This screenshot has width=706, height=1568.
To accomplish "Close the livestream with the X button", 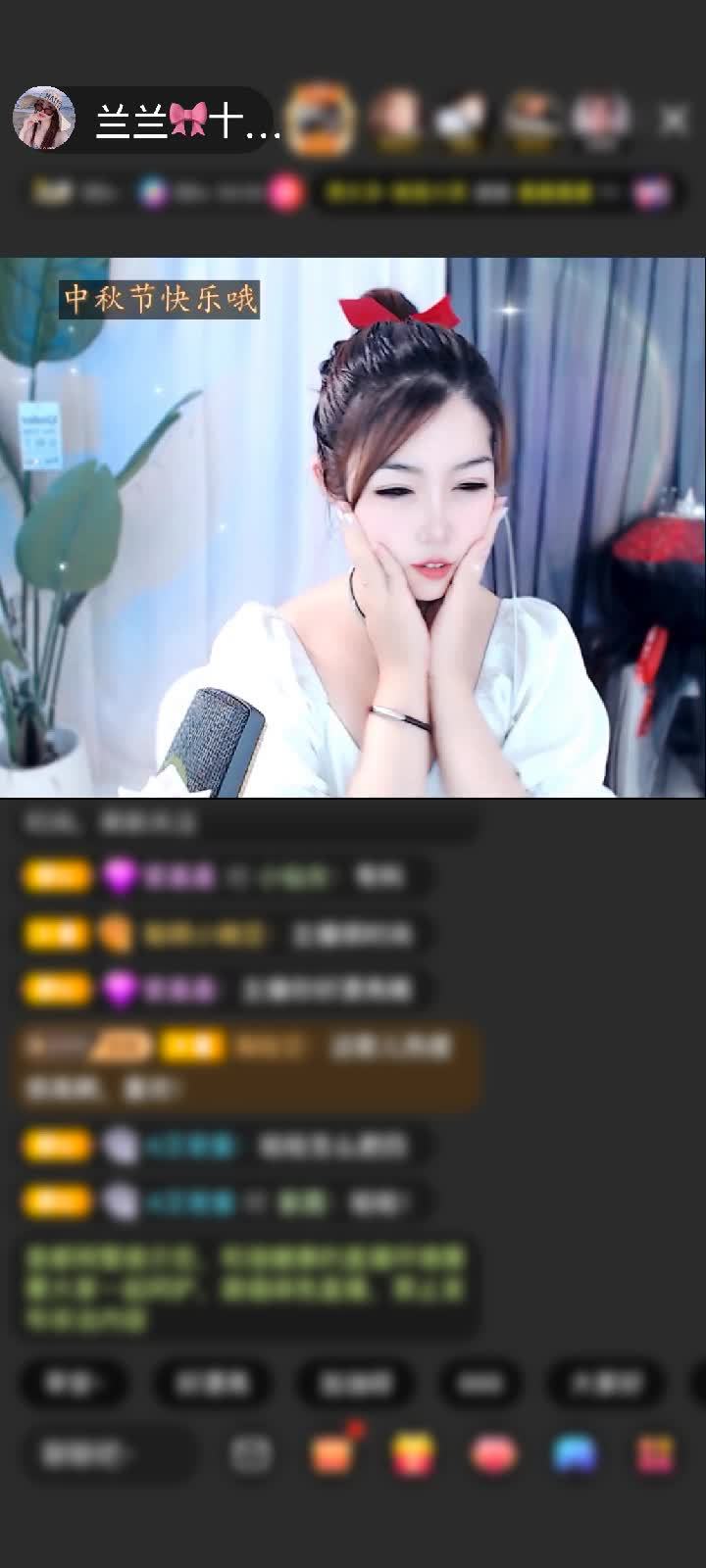I will pos(673,121).
